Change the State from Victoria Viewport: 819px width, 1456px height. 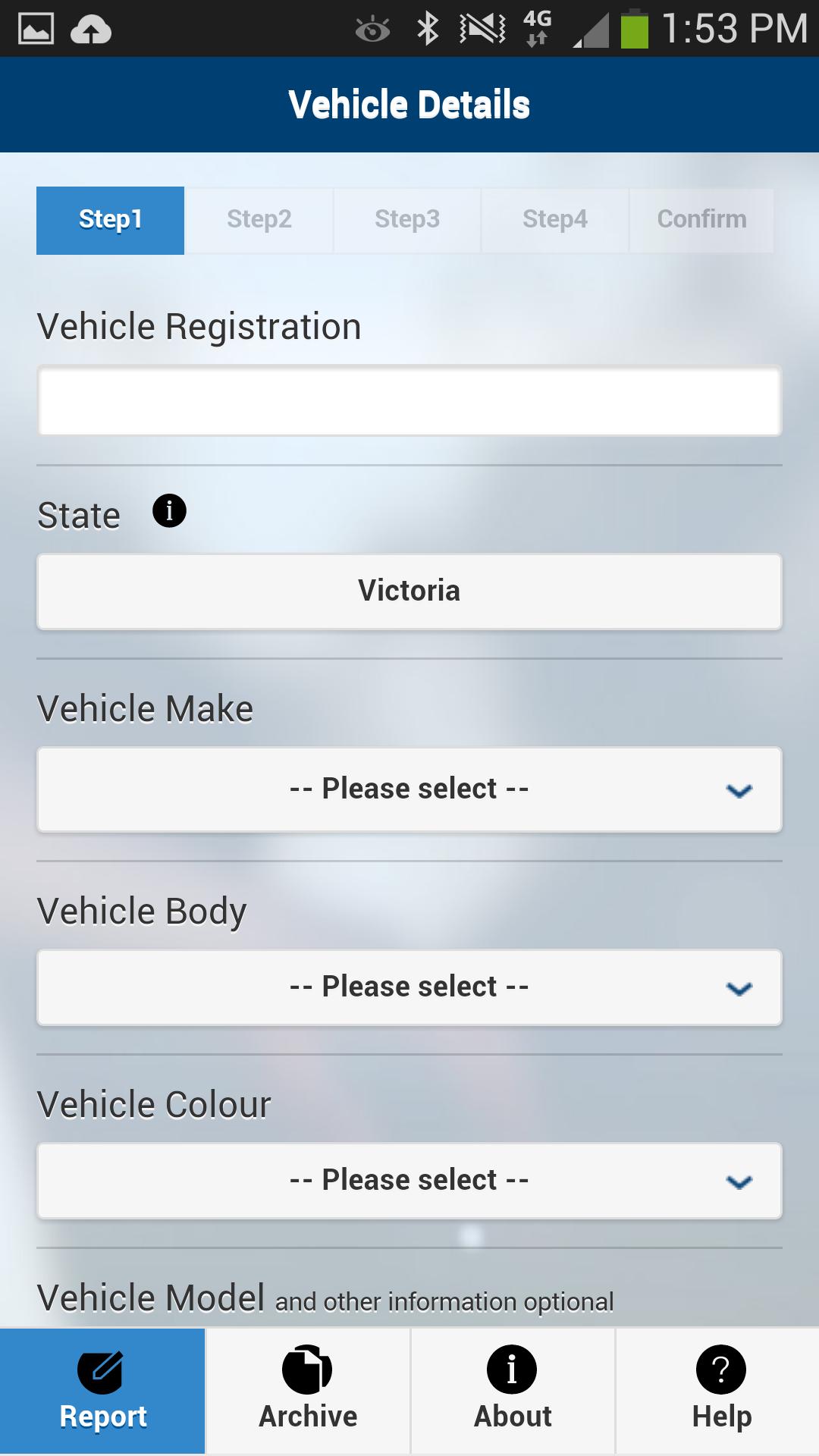409,591
